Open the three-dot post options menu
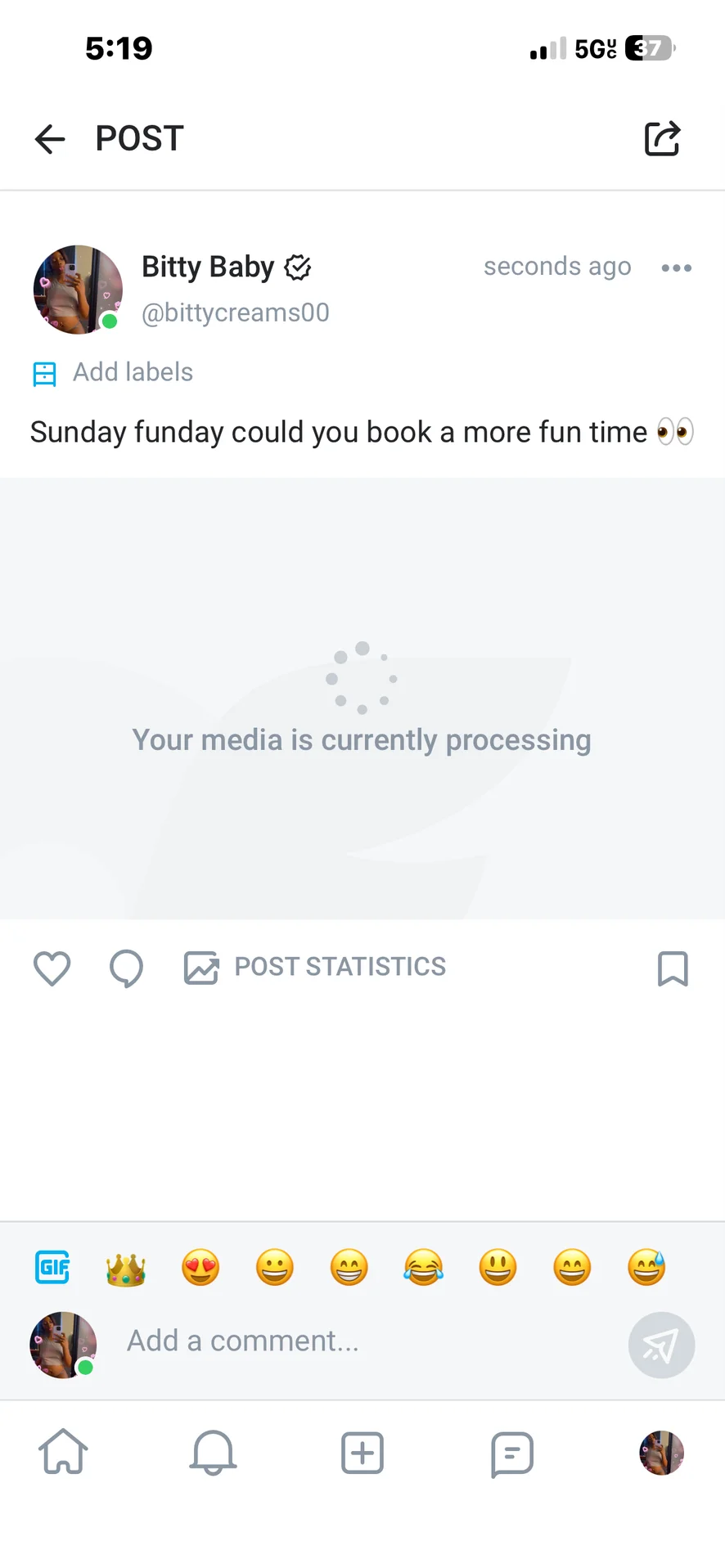 coord(677,267)
